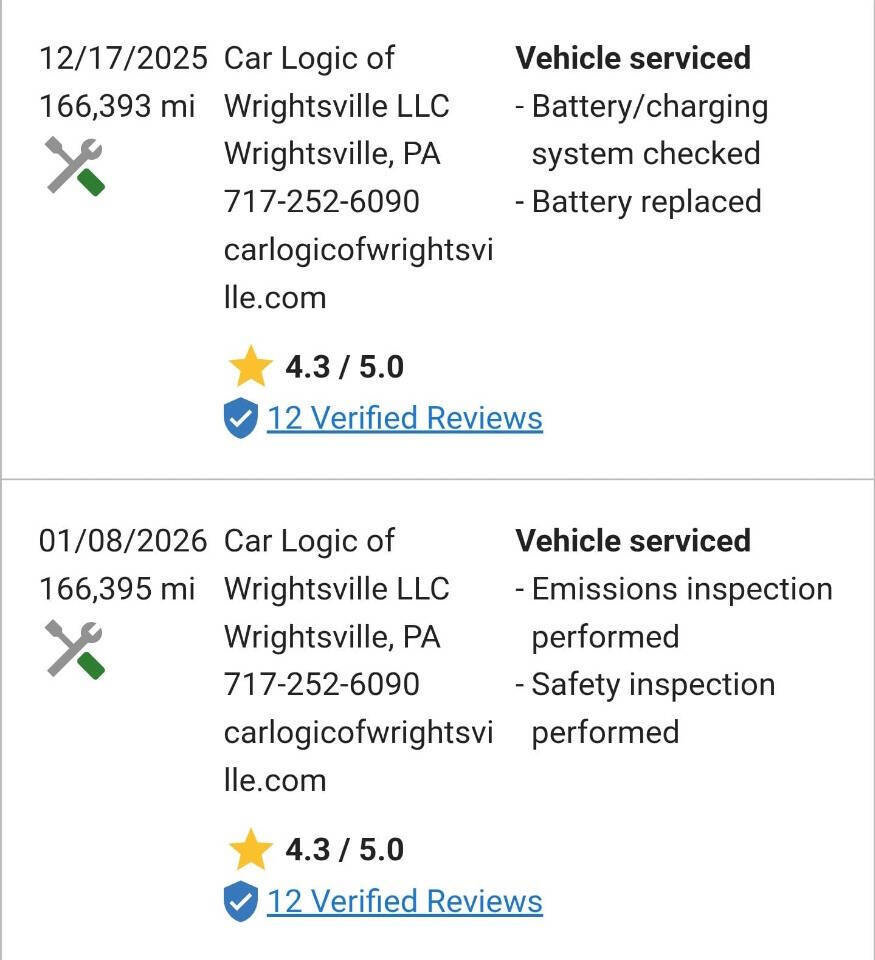
Task: Select the 717-252-6090 phone number in first record
Action: (x=322, y=201)
